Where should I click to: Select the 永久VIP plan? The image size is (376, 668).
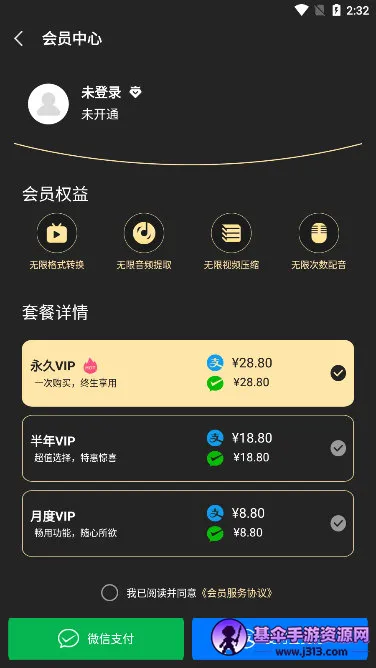tap(188, 373)
